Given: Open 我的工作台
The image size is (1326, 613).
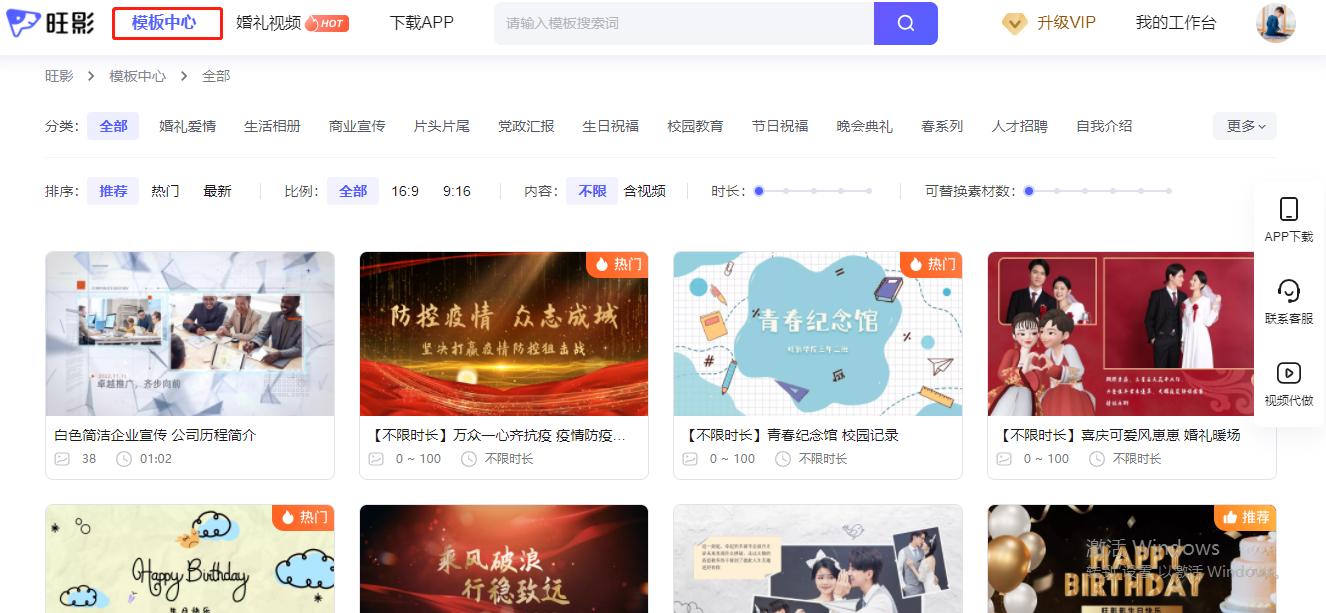Looking at the screenshot, I should 1175,23.
